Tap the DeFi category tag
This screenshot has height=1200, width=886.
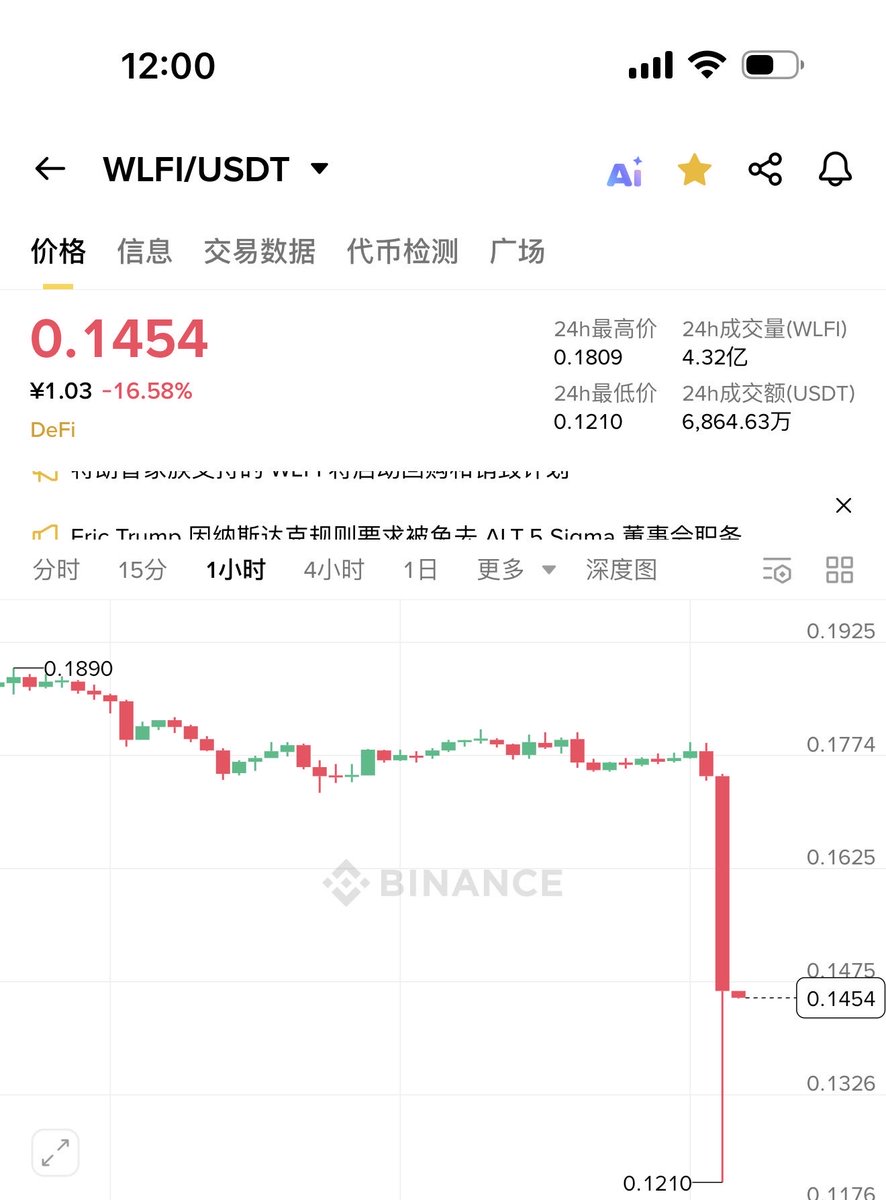click(x=53, y=430)
